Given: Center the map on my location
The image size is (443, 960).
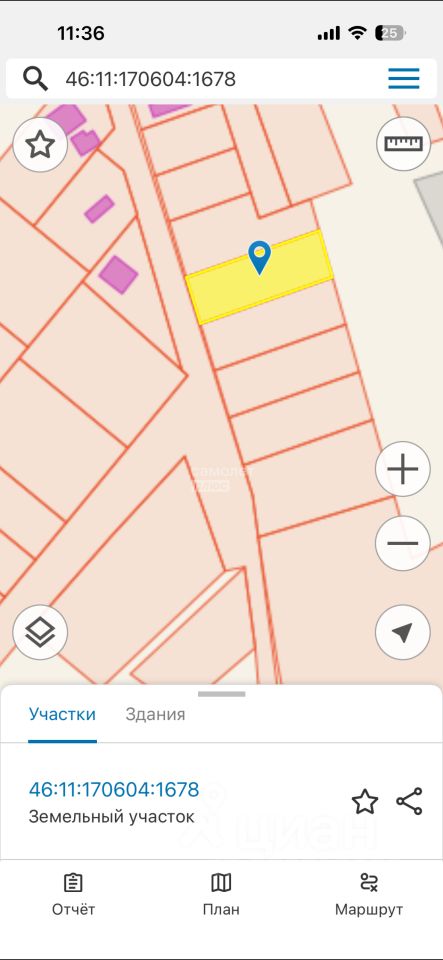Looking at the screenshot, I should coord(403,632).
